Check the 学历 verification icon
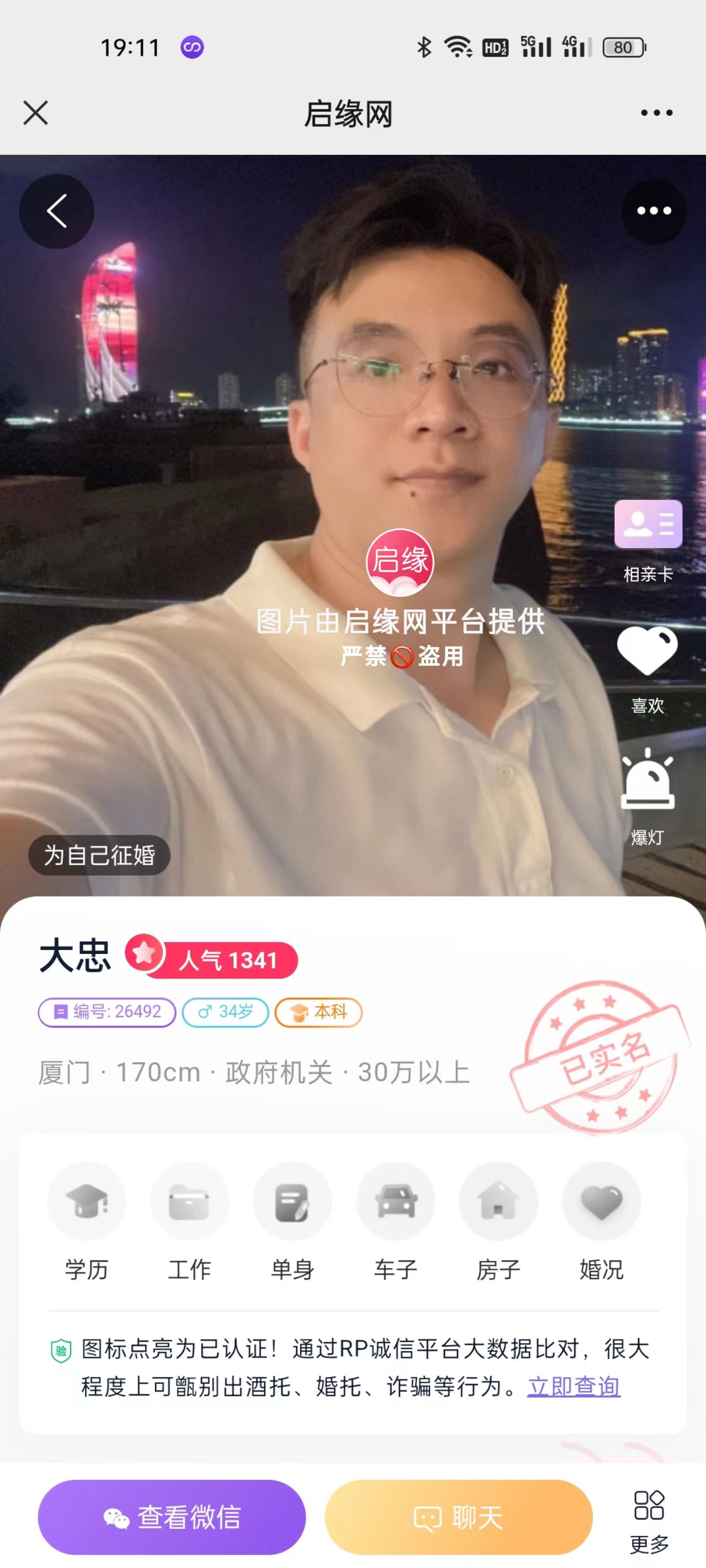 coord(87,1201)
